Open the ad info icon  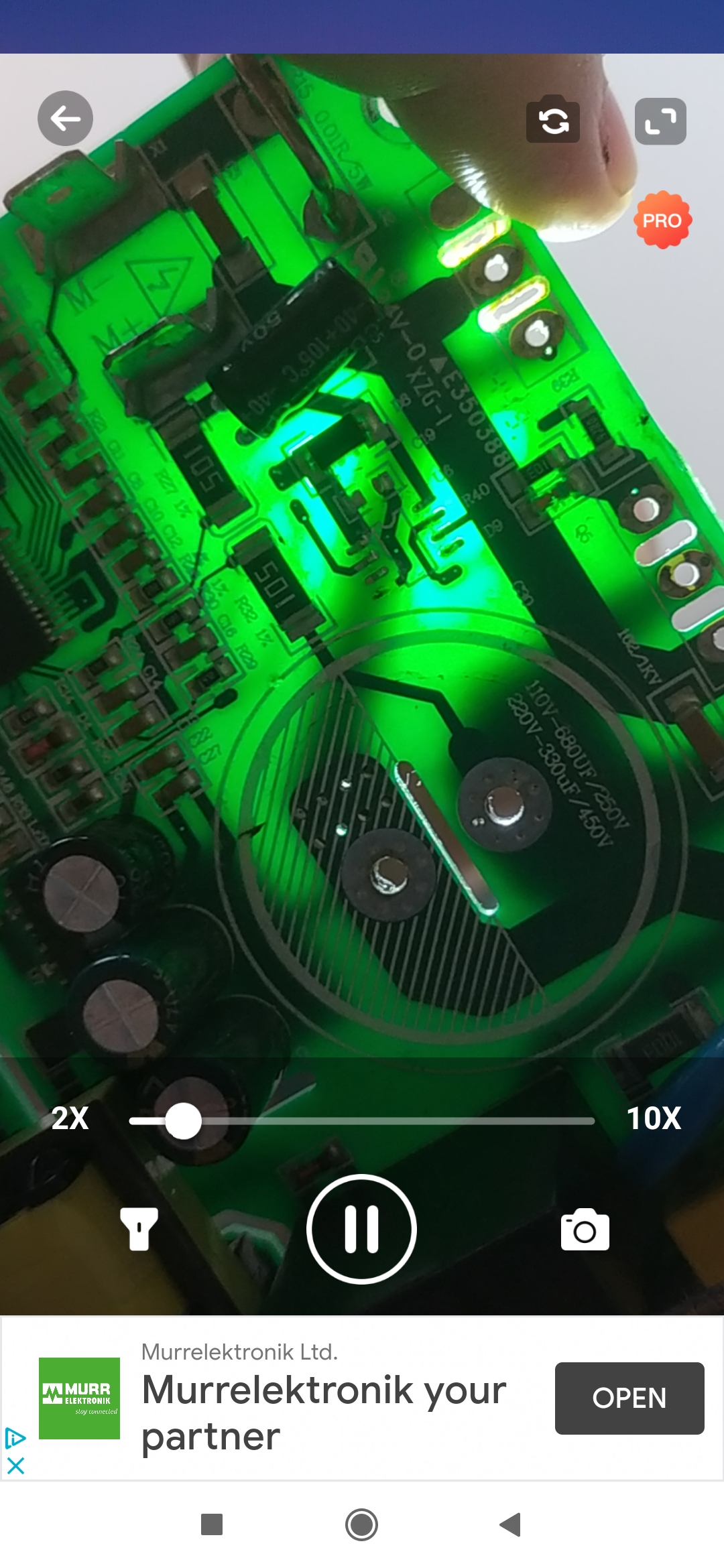[x=15, y=1438]
